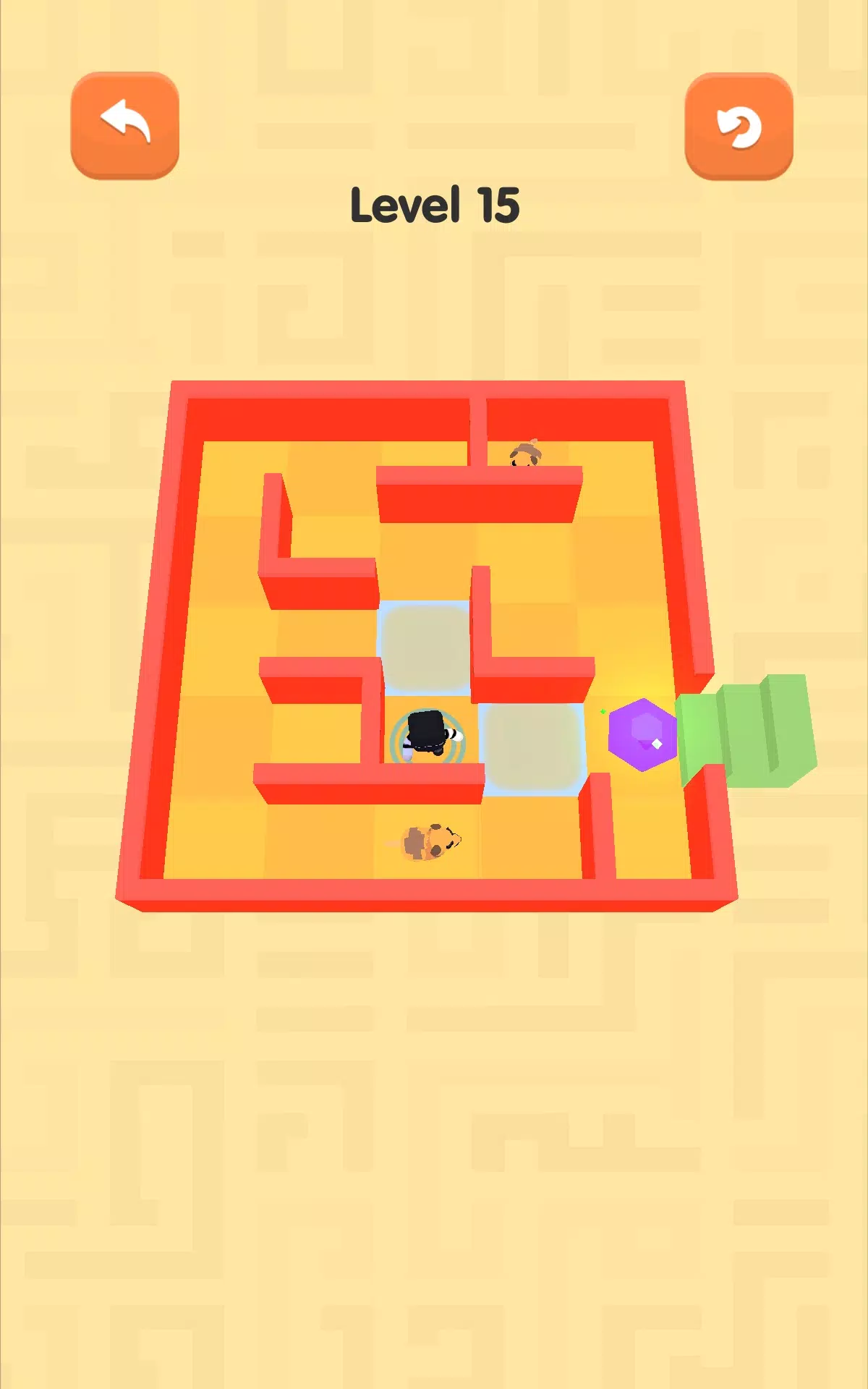Image resolution: width=868 pixels, height=1389 pixels.
Task: Tap the orange back arrow button
Action: (x=124, y=124)
